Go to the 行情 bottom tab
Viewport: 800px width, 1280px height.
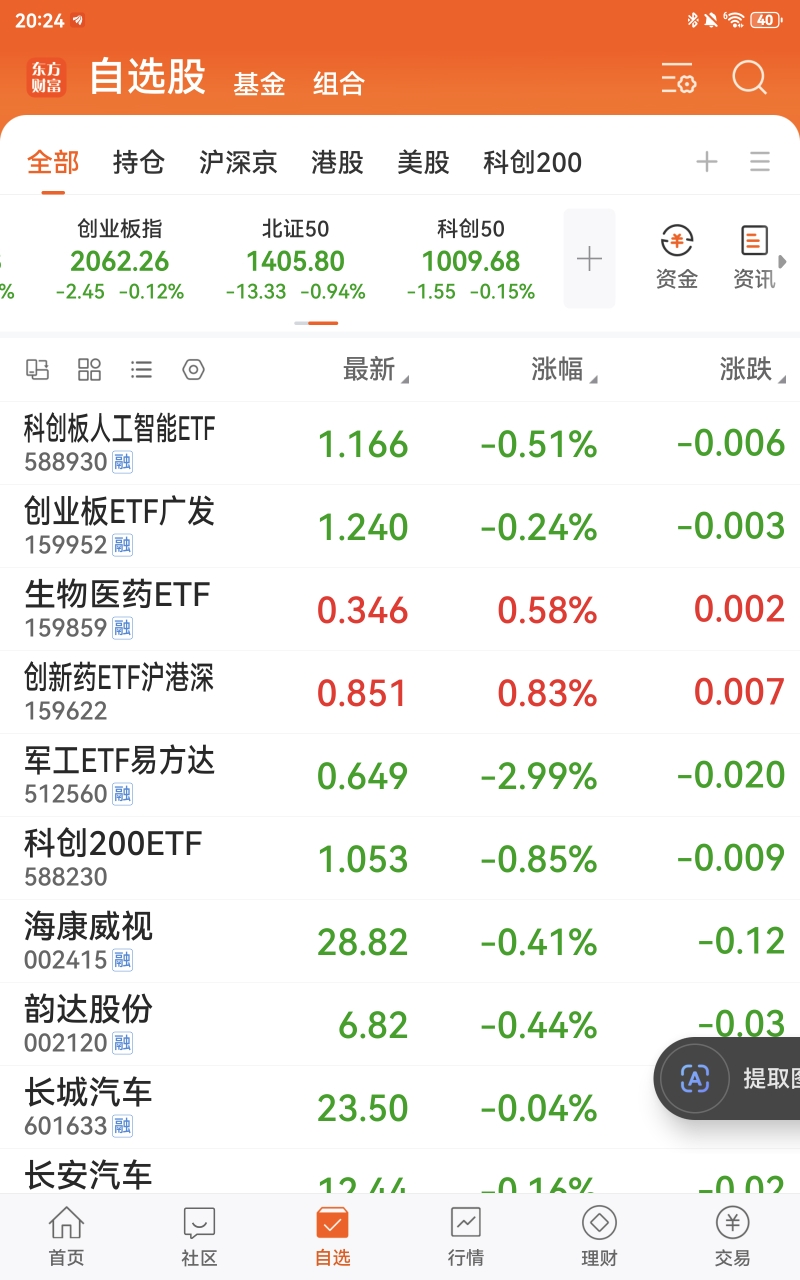pyautogui.click(x=466, y=1236)
